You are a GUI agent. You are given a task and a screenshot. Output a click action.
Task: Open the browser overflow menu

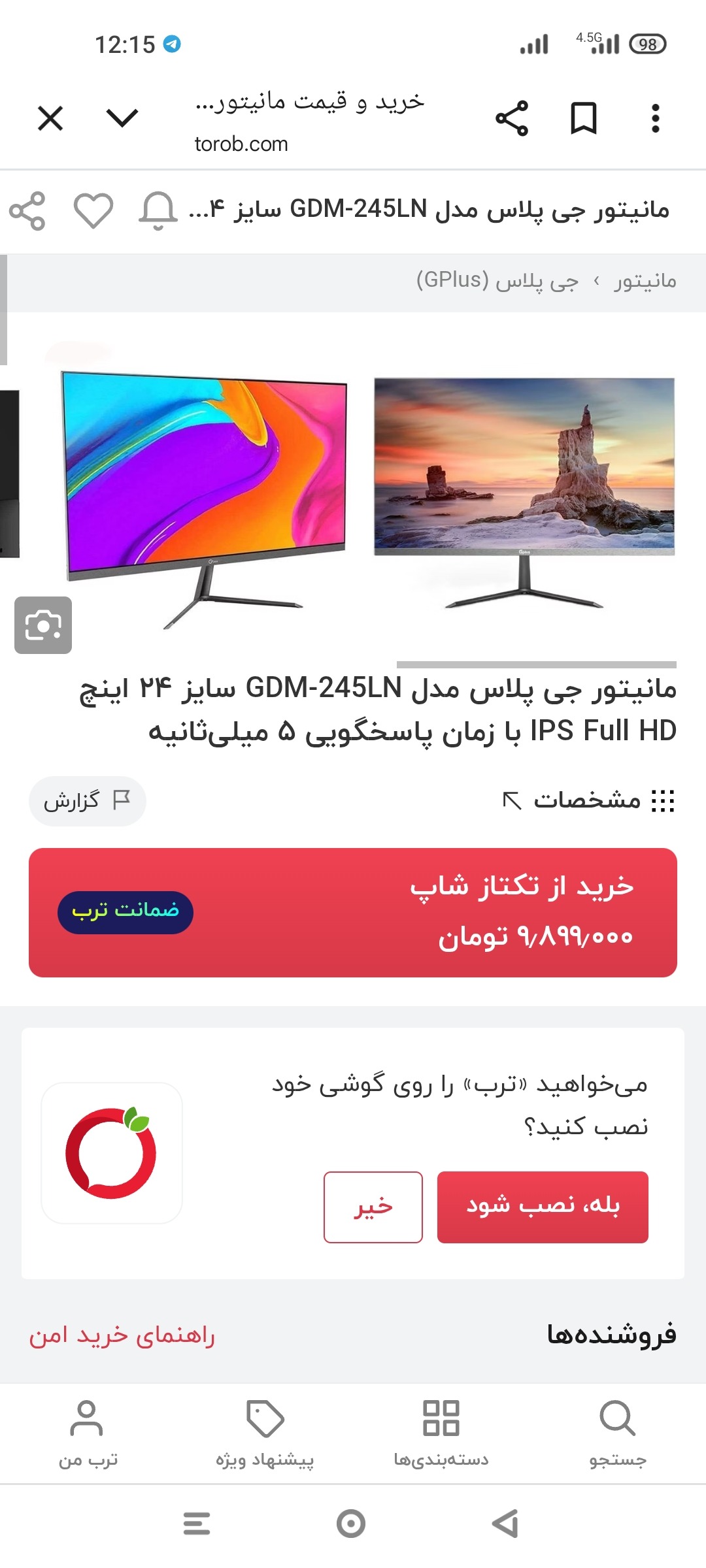[655, 119]
